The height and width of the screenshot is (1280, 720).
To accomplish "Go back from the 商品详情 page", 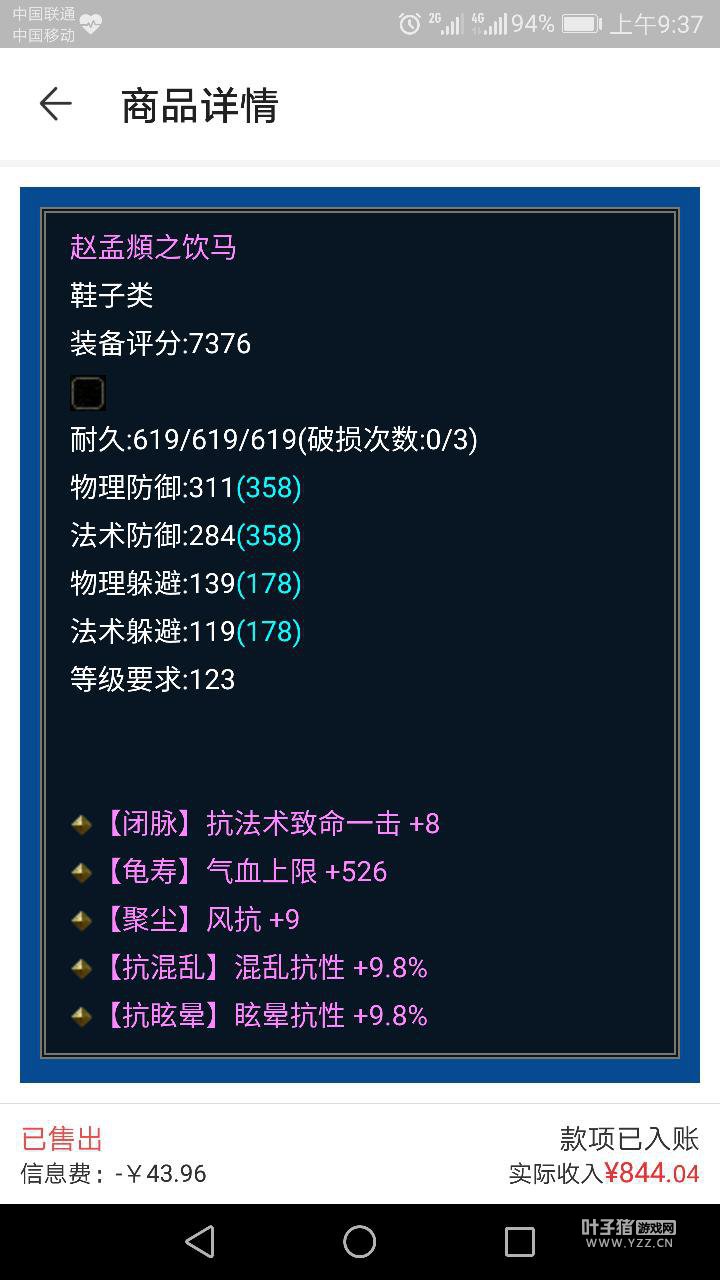I will coord(55,104).
